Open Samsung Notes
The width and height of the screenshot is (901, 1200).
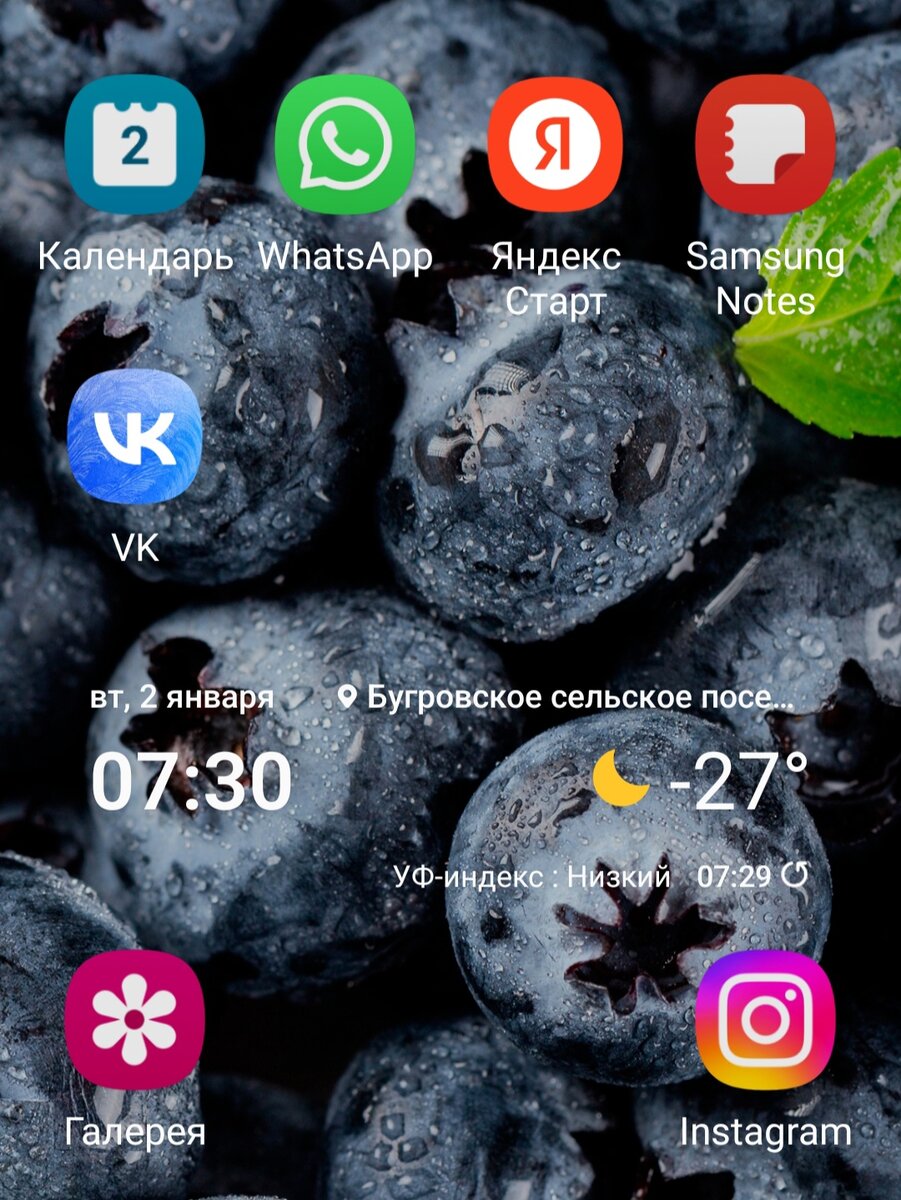coord(765,145)
